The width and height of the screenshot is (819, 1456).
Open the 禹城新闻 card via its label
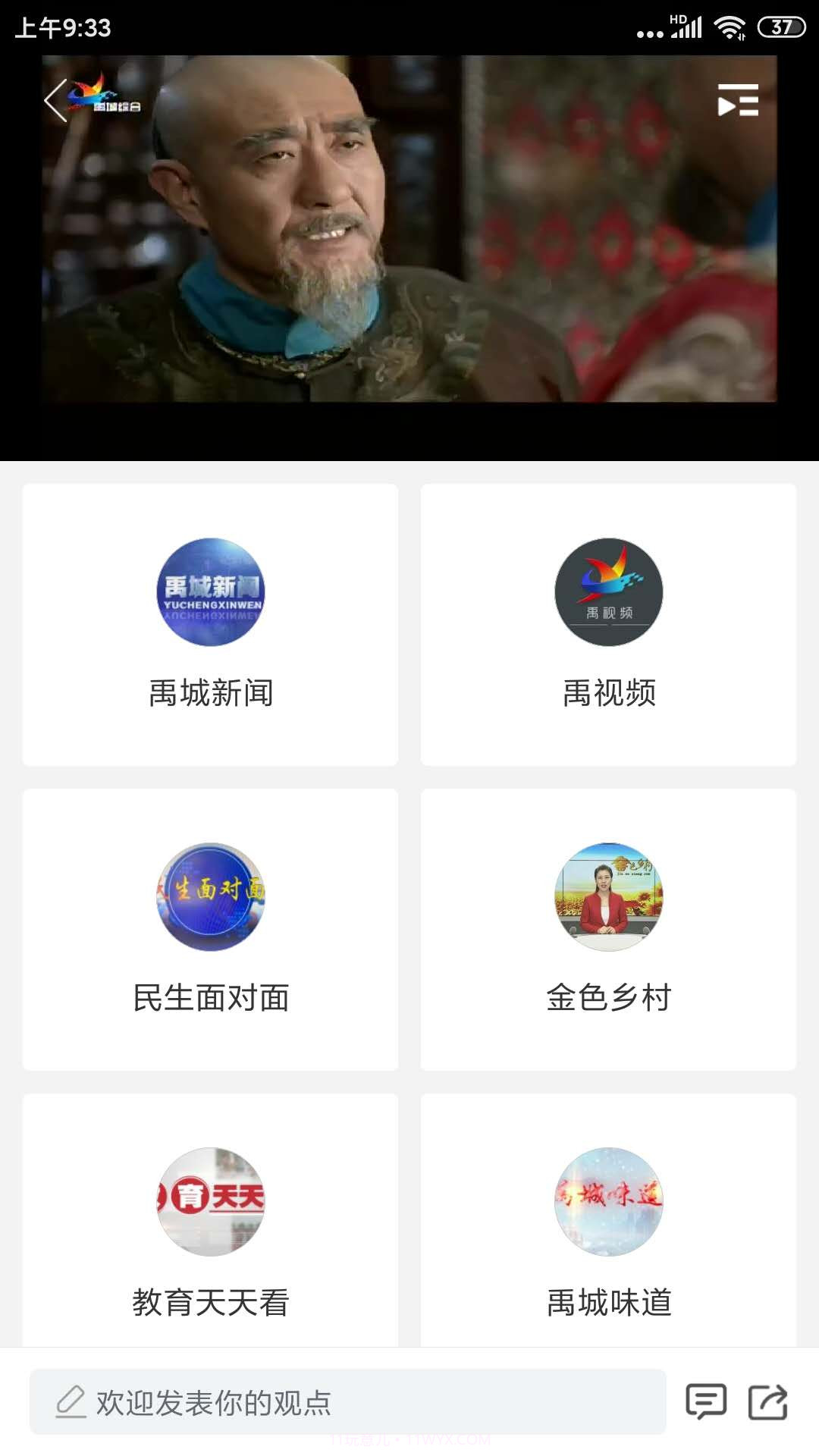click(x=211, y=692)
